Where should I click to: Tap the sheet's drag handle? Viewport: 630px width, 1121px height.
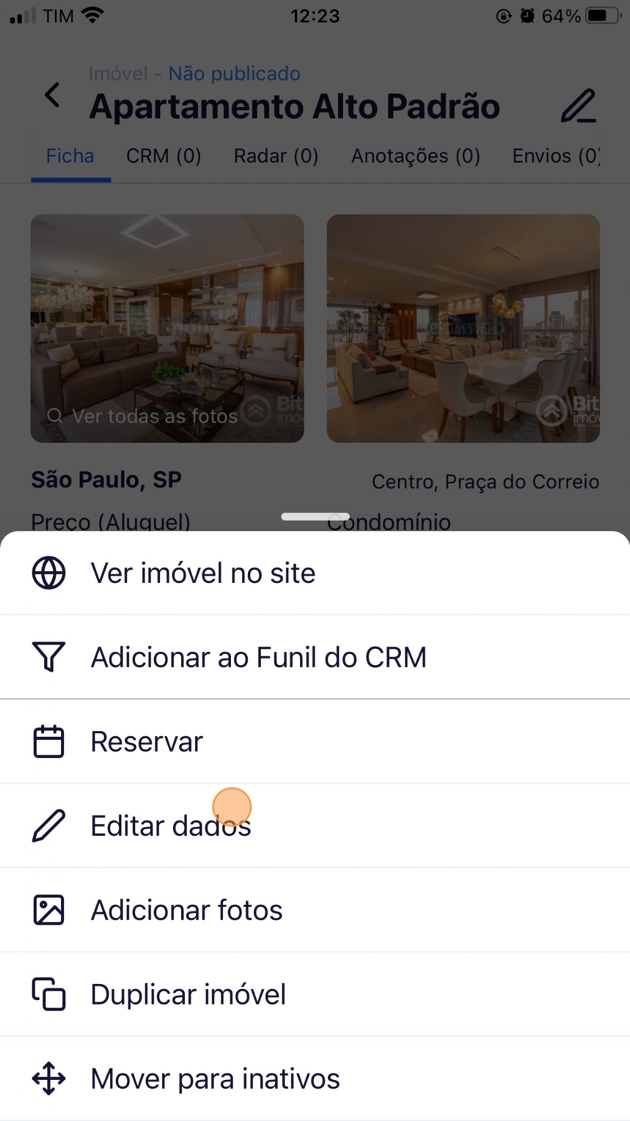pyautogui.click(x=315, y=517)
